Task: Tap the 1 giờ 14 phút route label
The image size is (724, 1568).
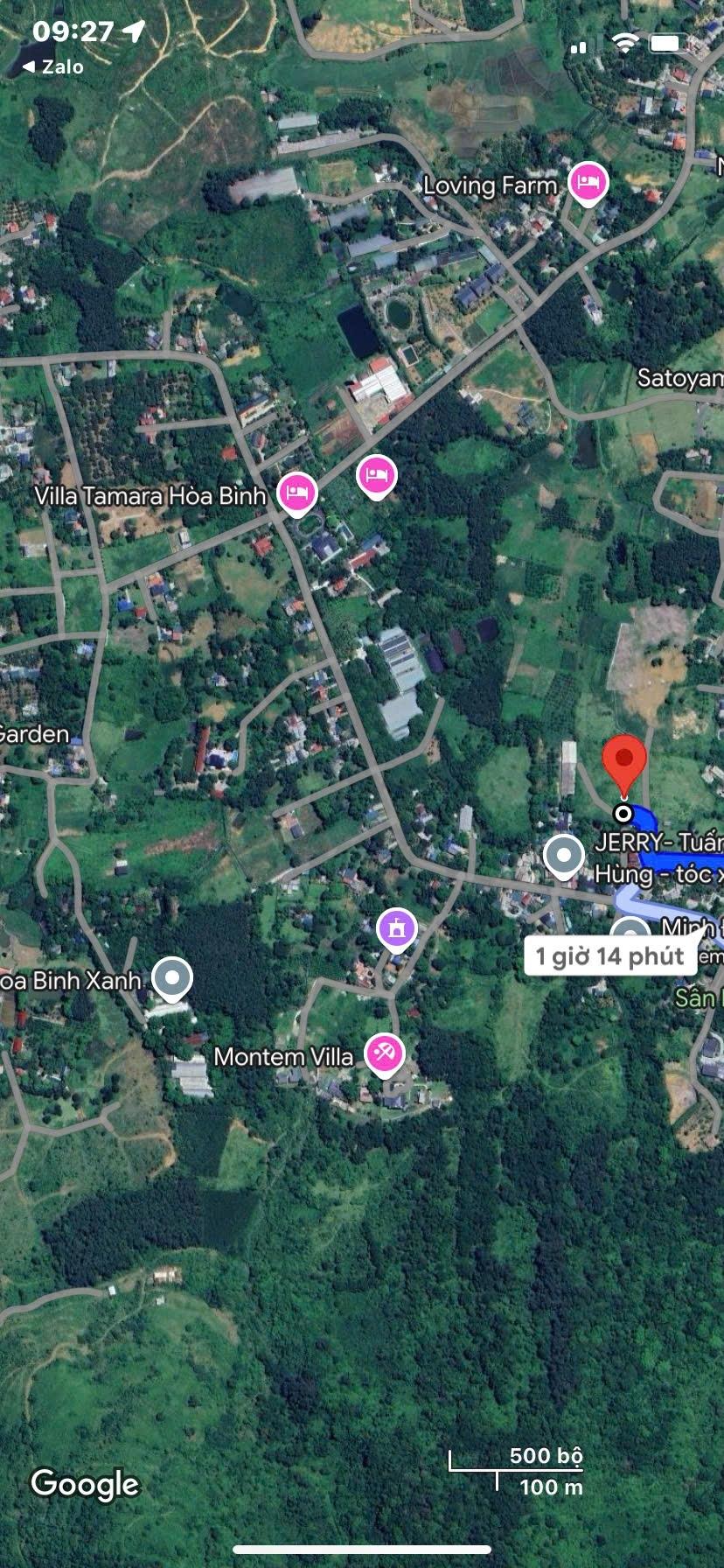Action: point(609,955)
